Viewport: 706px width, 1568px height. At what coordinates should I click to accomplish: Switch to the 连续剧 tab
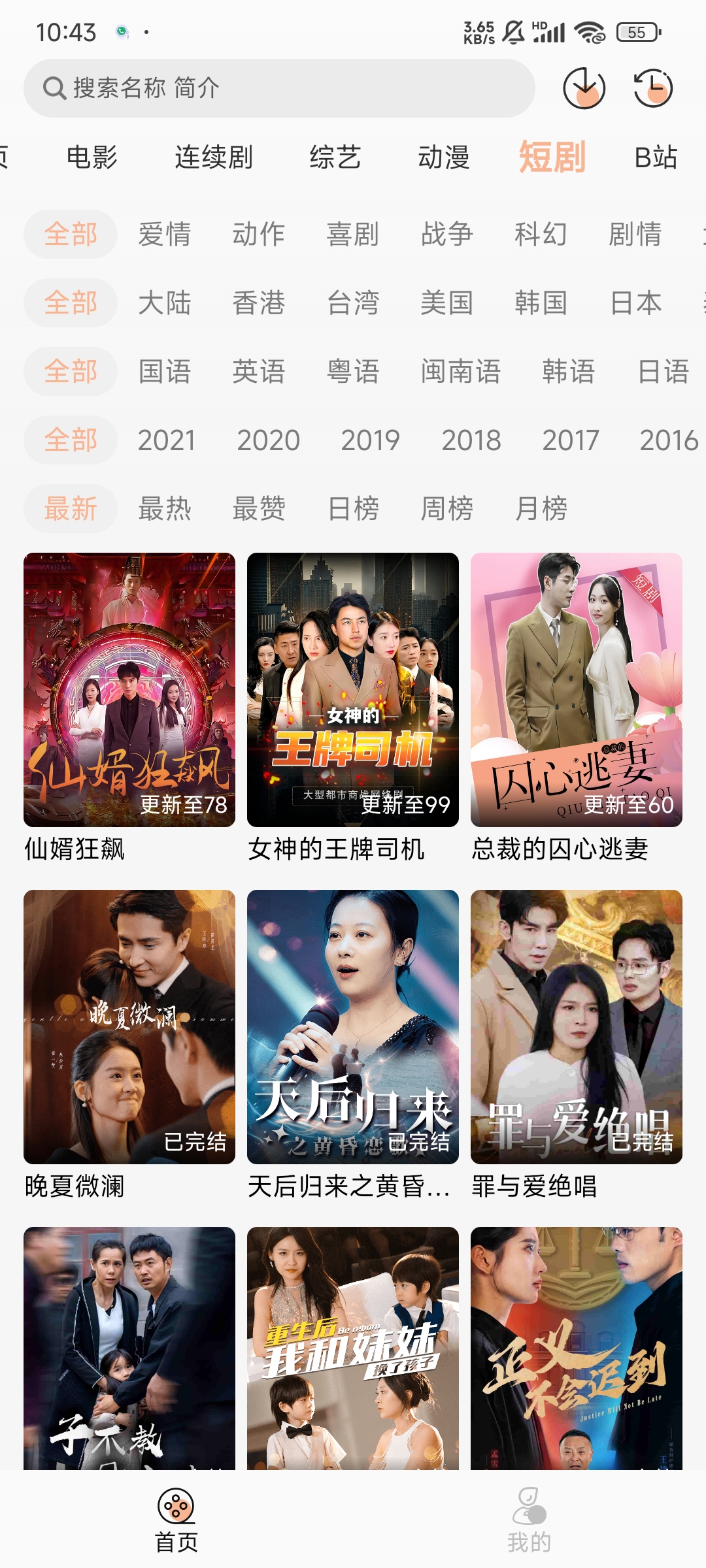214,157
